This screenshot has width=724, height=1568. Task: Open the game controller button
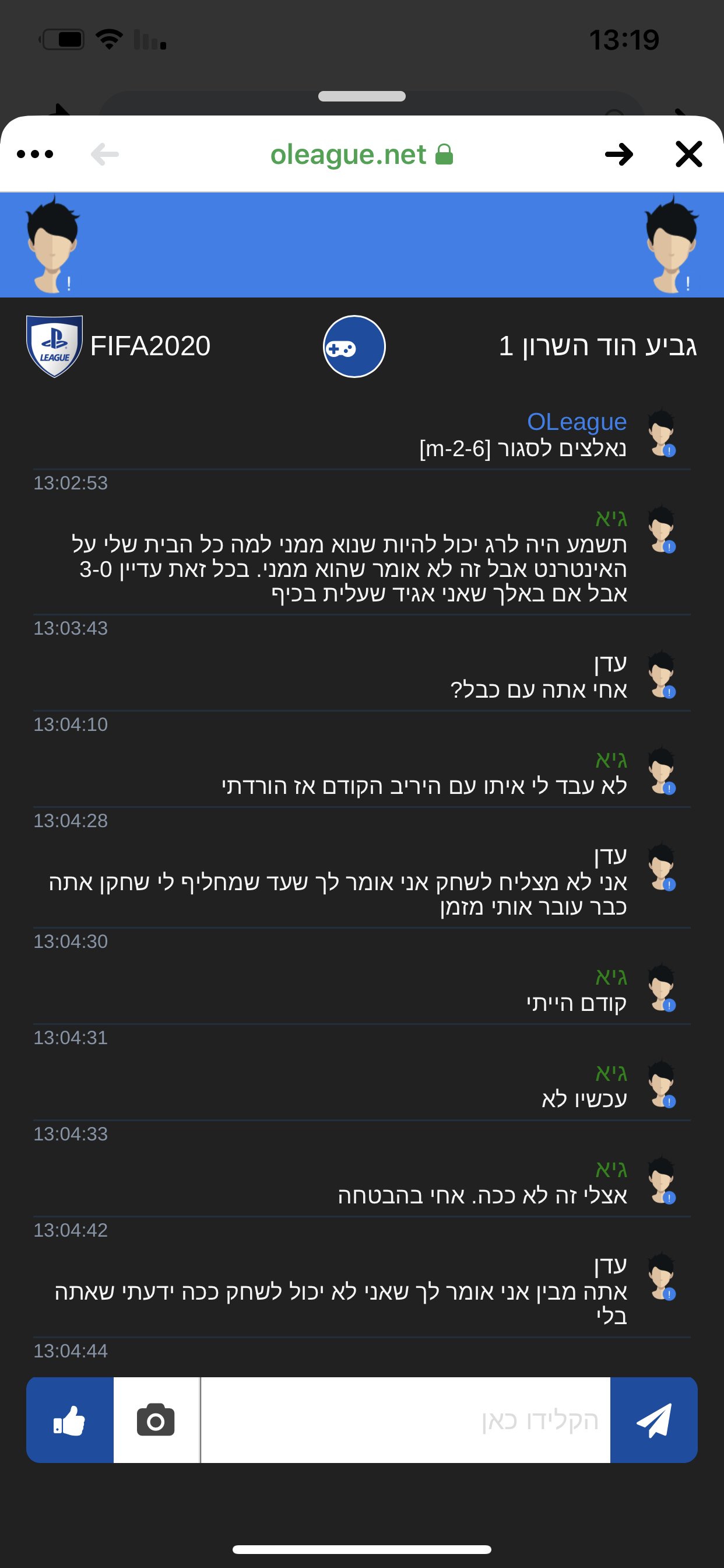pyautogui.click(x=354, y=346)
